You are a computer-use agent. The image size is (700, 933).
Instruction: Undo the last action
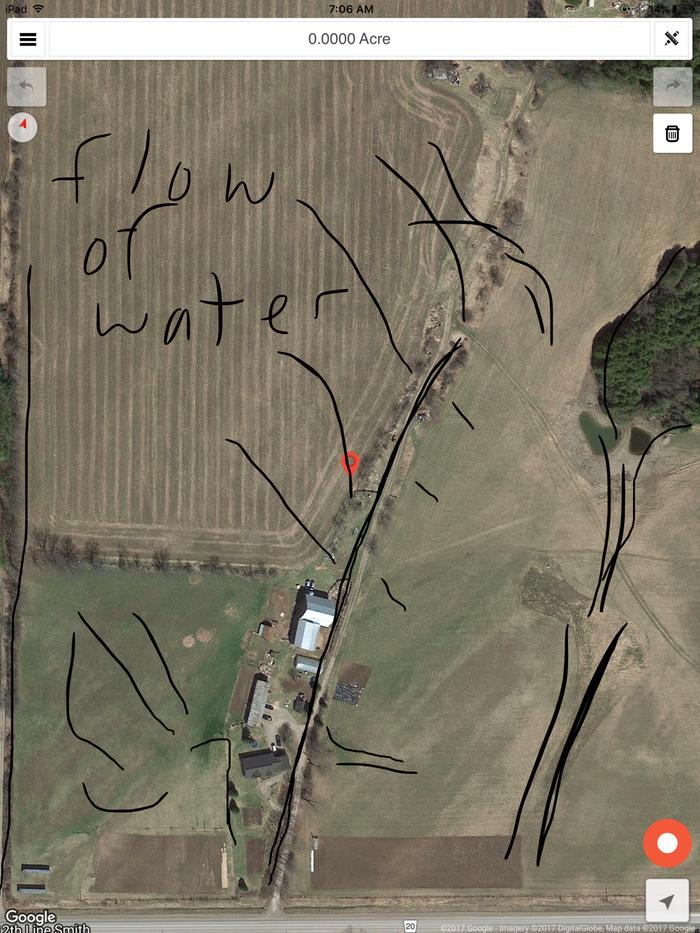(x=27, y=87)
